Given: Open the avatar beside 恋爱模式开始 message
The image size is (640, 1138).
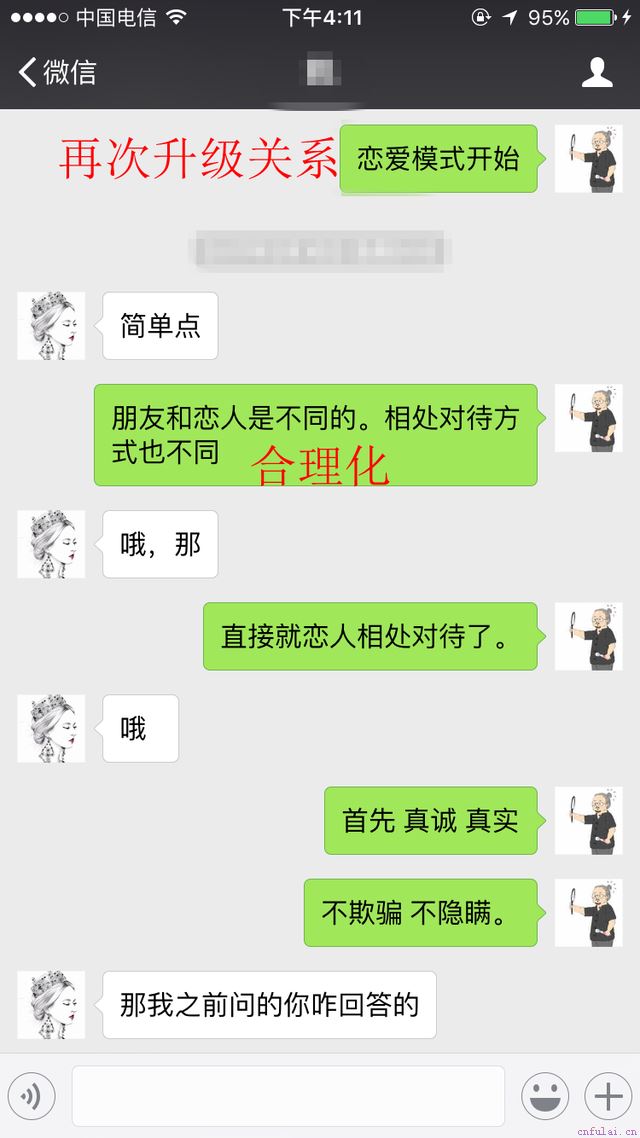Looking at the screenshot, I should click(x=588, y=159).
